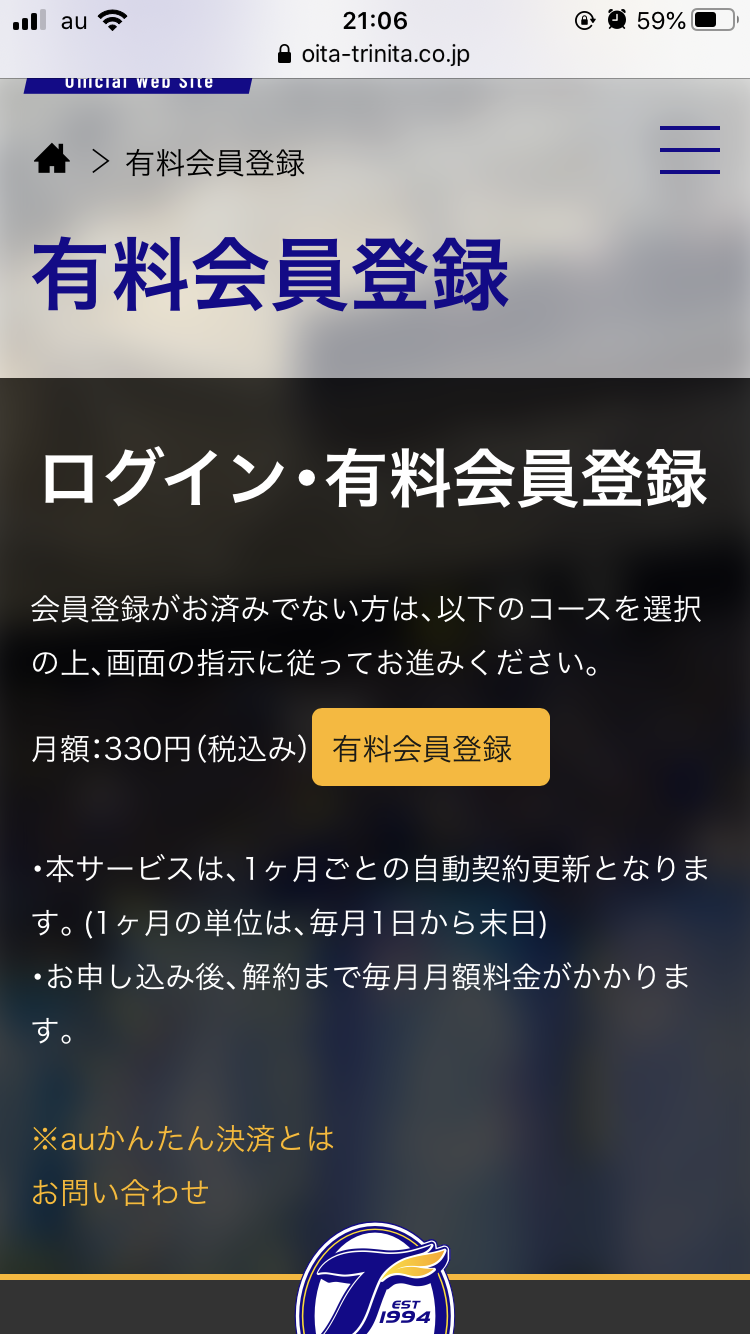Tap the 有料会員登録 yellow button
Screen dimensions: 750x1334
431,748
